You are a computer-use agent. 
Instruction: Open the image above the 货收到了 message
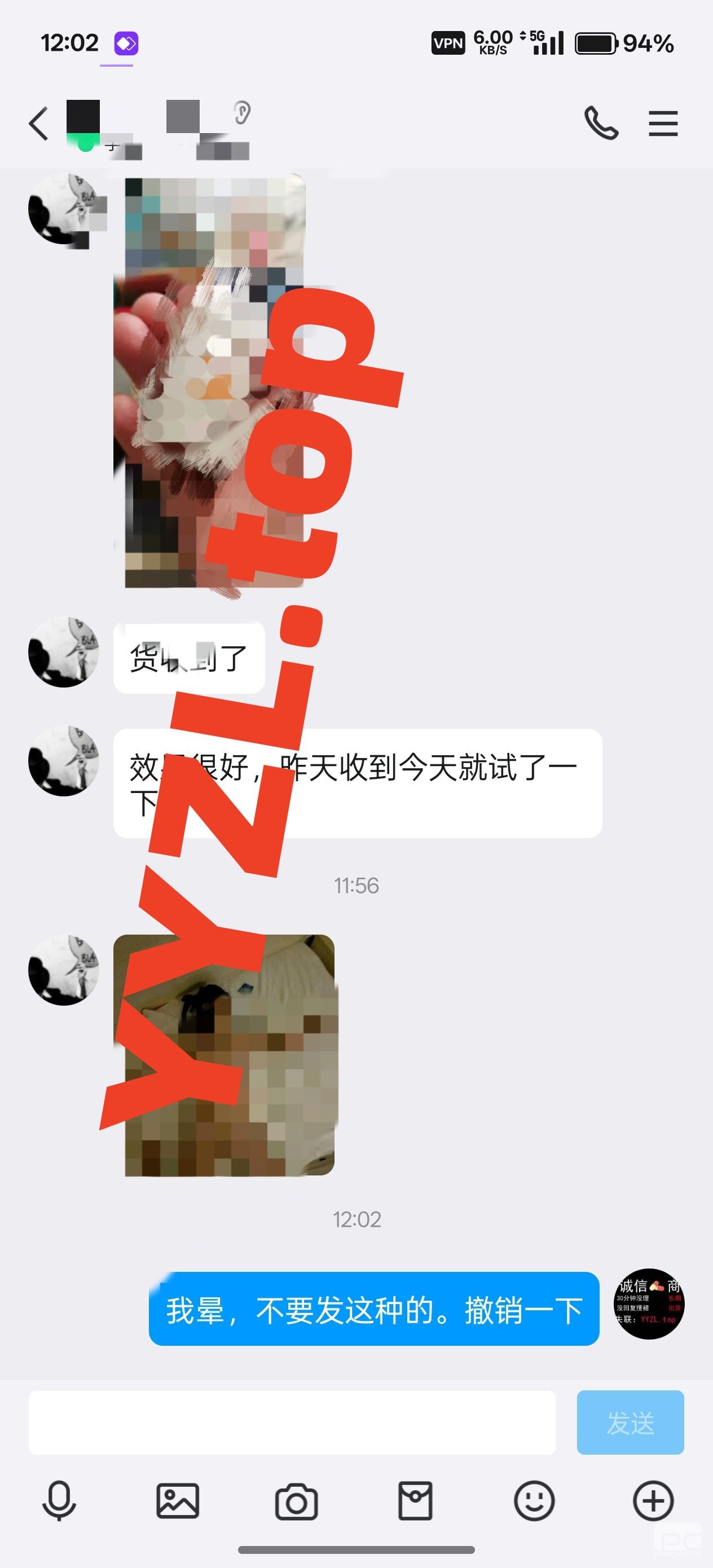coord(210,382)
